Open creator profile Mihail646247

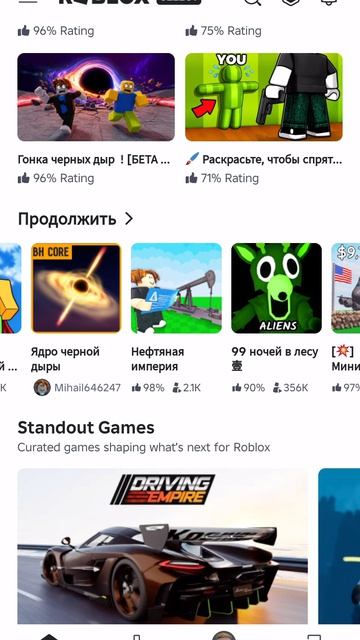point(77,387)
